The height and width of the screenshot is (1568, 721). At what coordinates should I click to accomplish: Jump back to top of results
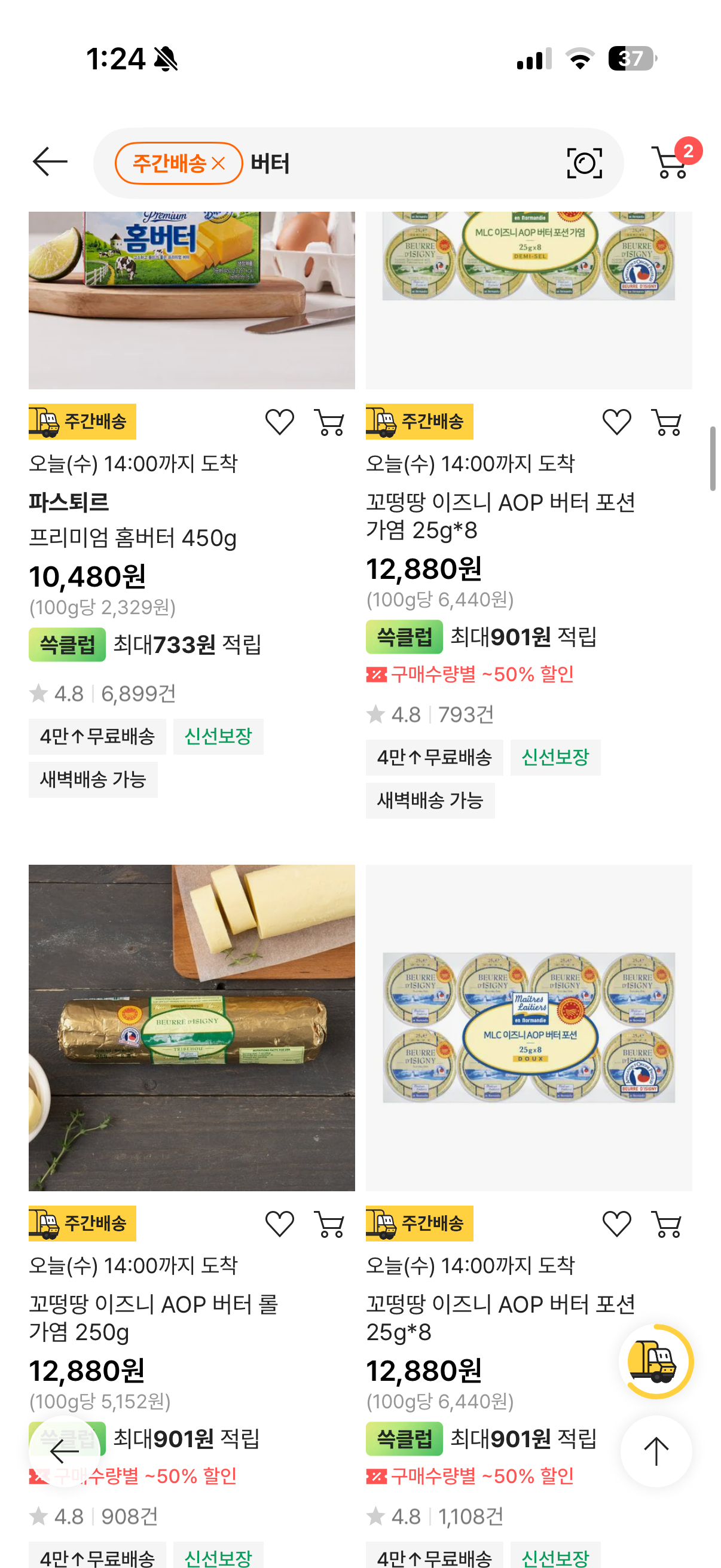pos(655,1451)
